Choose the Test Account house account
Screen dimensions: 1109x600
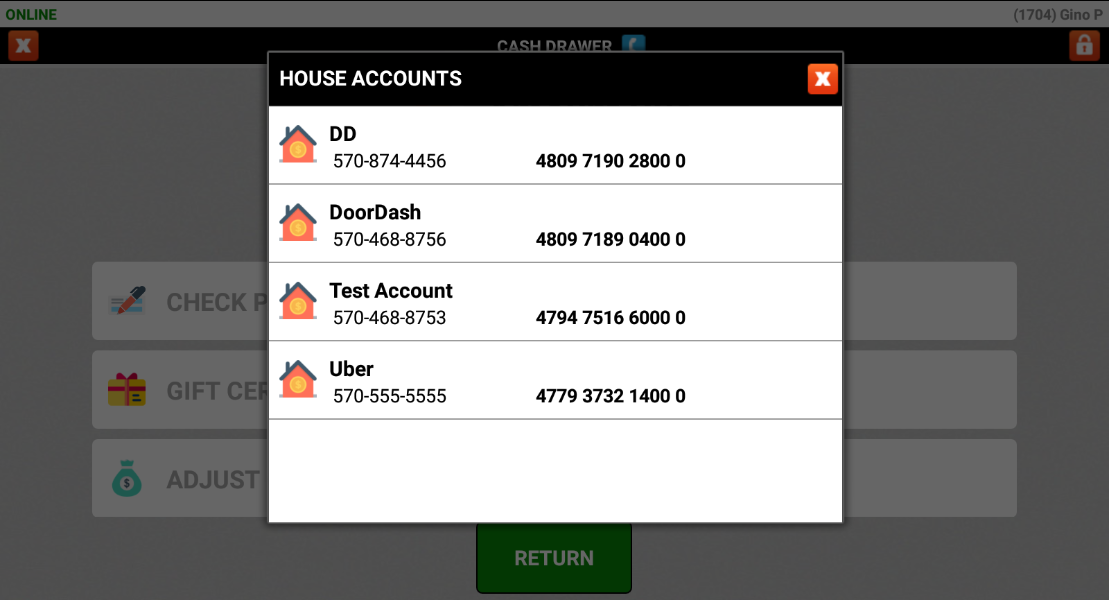pos(555,302)
